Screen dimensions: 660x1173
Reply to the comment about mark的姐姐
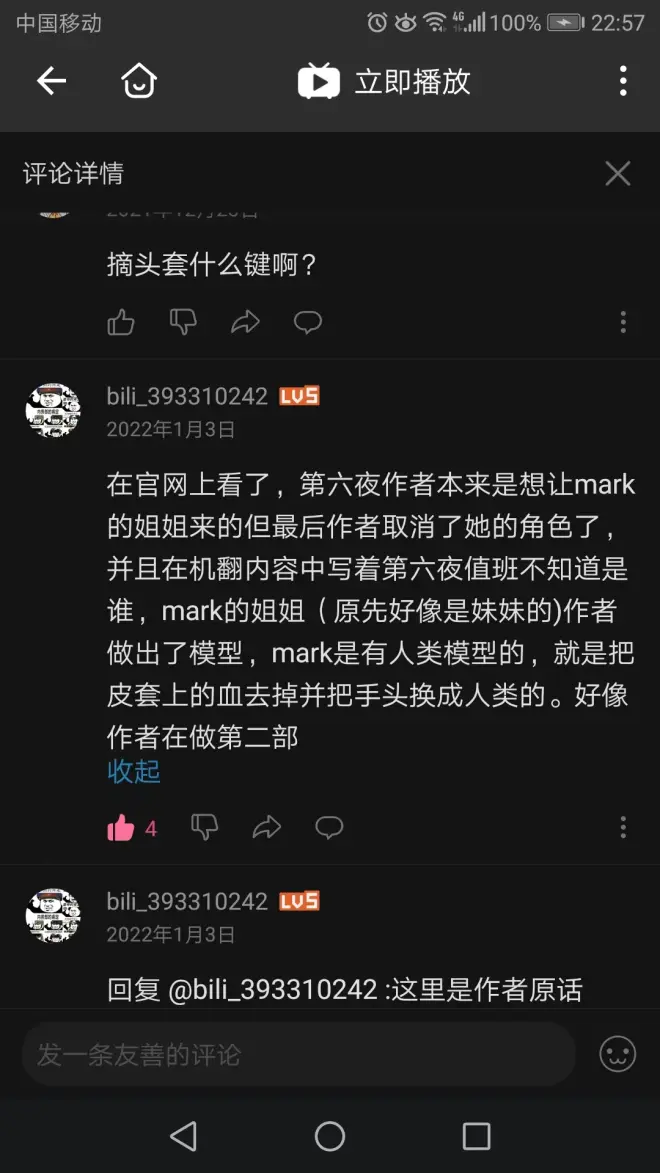[x=329, y=828]
